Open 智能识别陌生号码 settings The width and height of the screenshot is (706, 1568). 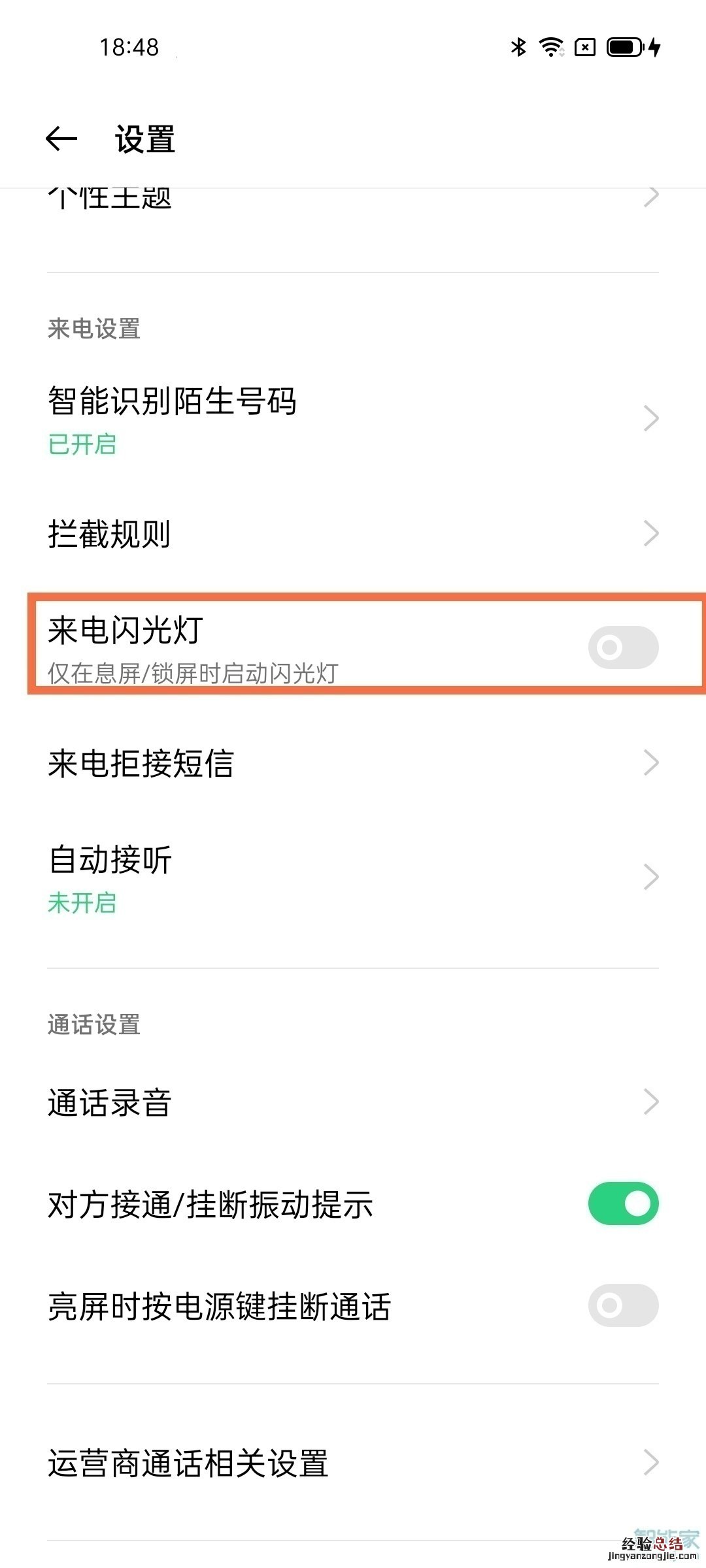(x=353, y=418)
